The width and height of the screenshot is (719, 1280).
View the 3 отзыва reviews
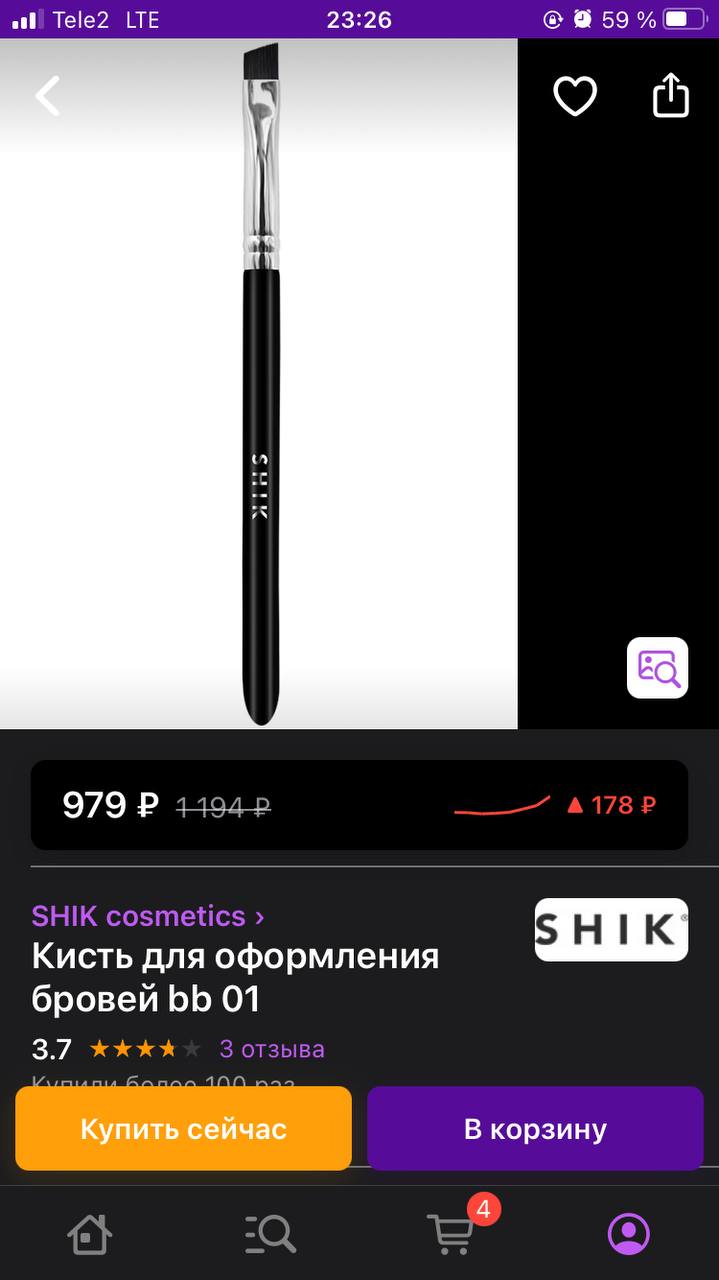[x=272, y=1049]
